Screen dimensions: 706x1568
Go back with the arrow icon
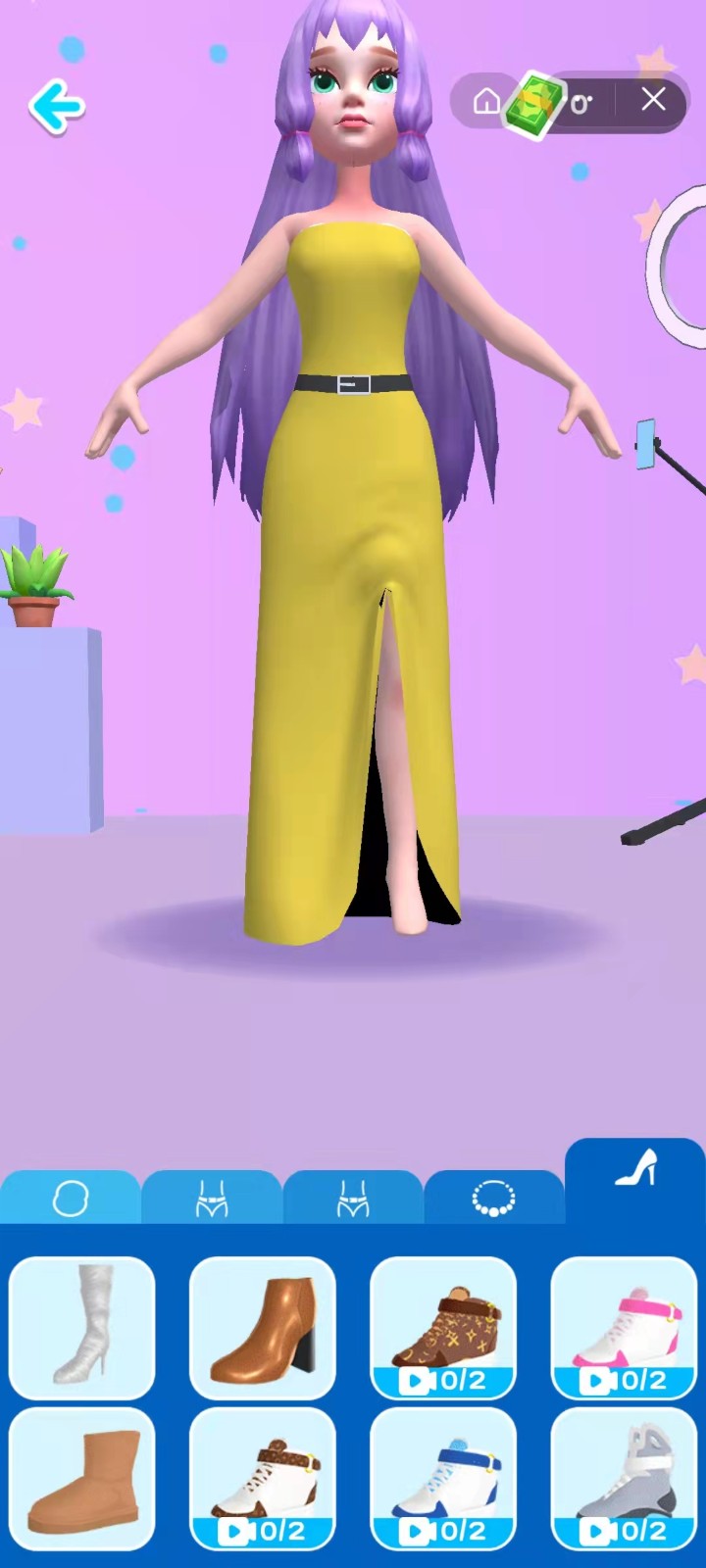(57, 106)
